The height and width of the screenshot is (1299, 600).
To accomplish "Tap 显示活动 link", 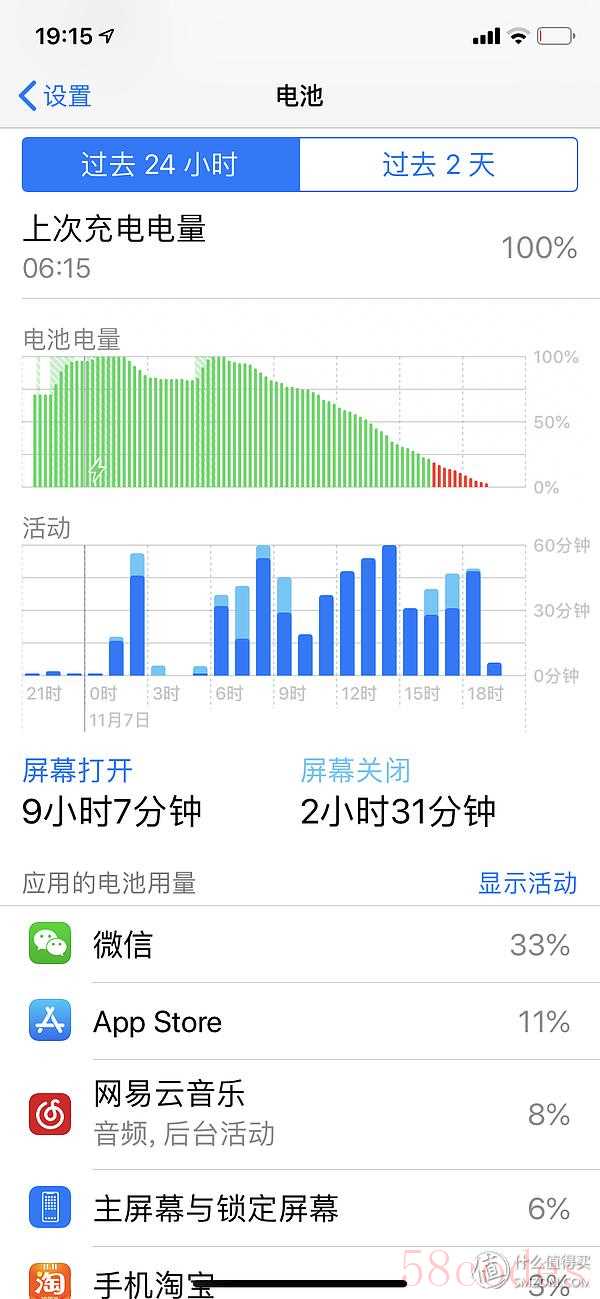I will pos(527,883).
